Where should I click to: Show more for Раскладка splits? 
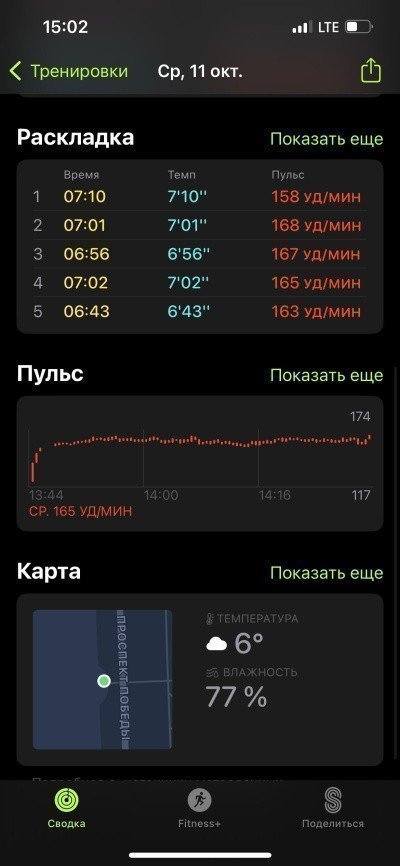(326, 139)
